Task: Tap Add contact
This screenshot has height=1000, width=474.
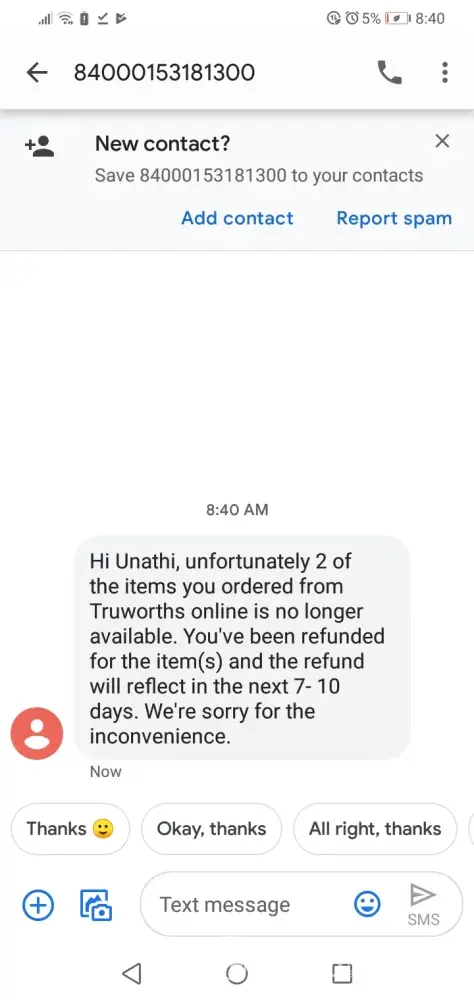Action: coord(237,218)
